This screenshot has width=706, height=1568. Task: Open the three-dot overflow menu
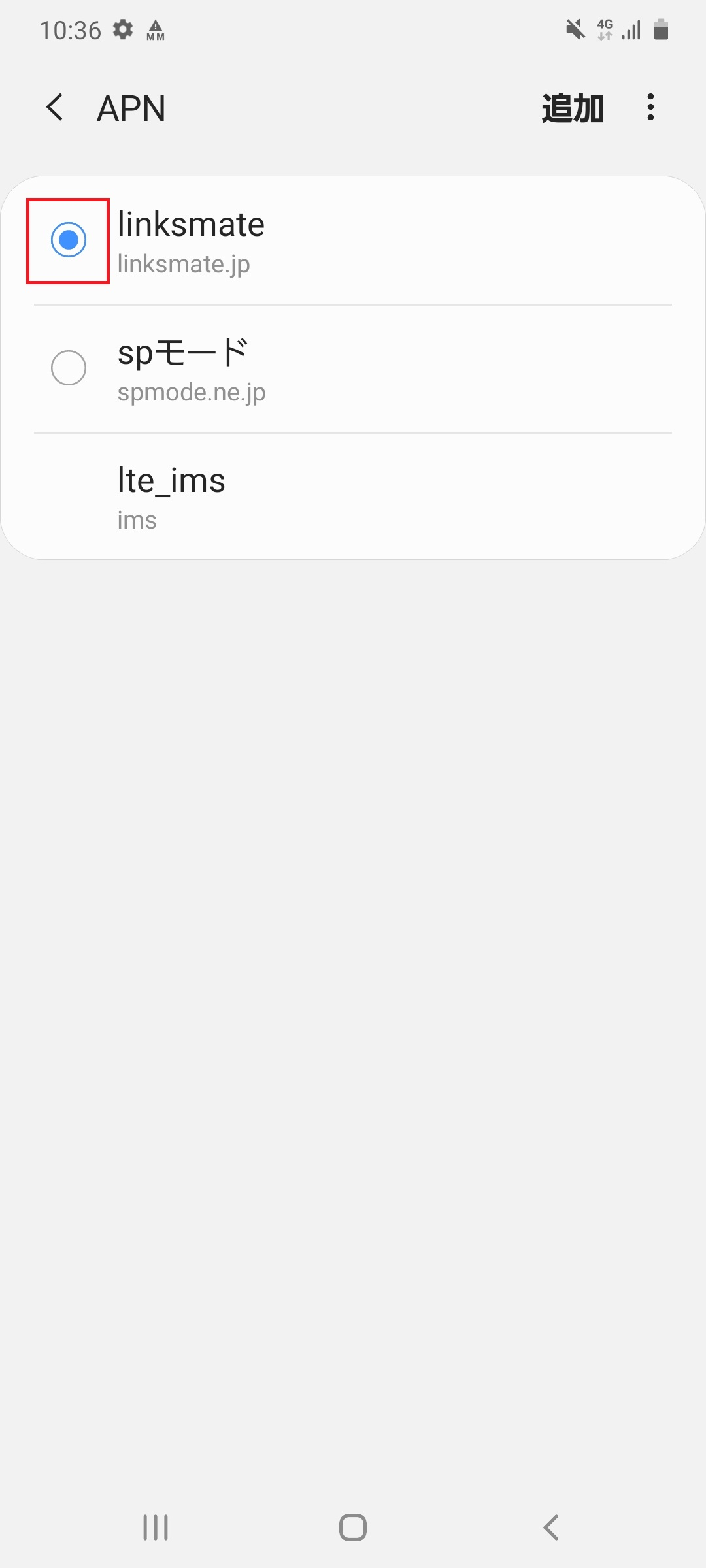click(x=650, y=107)
